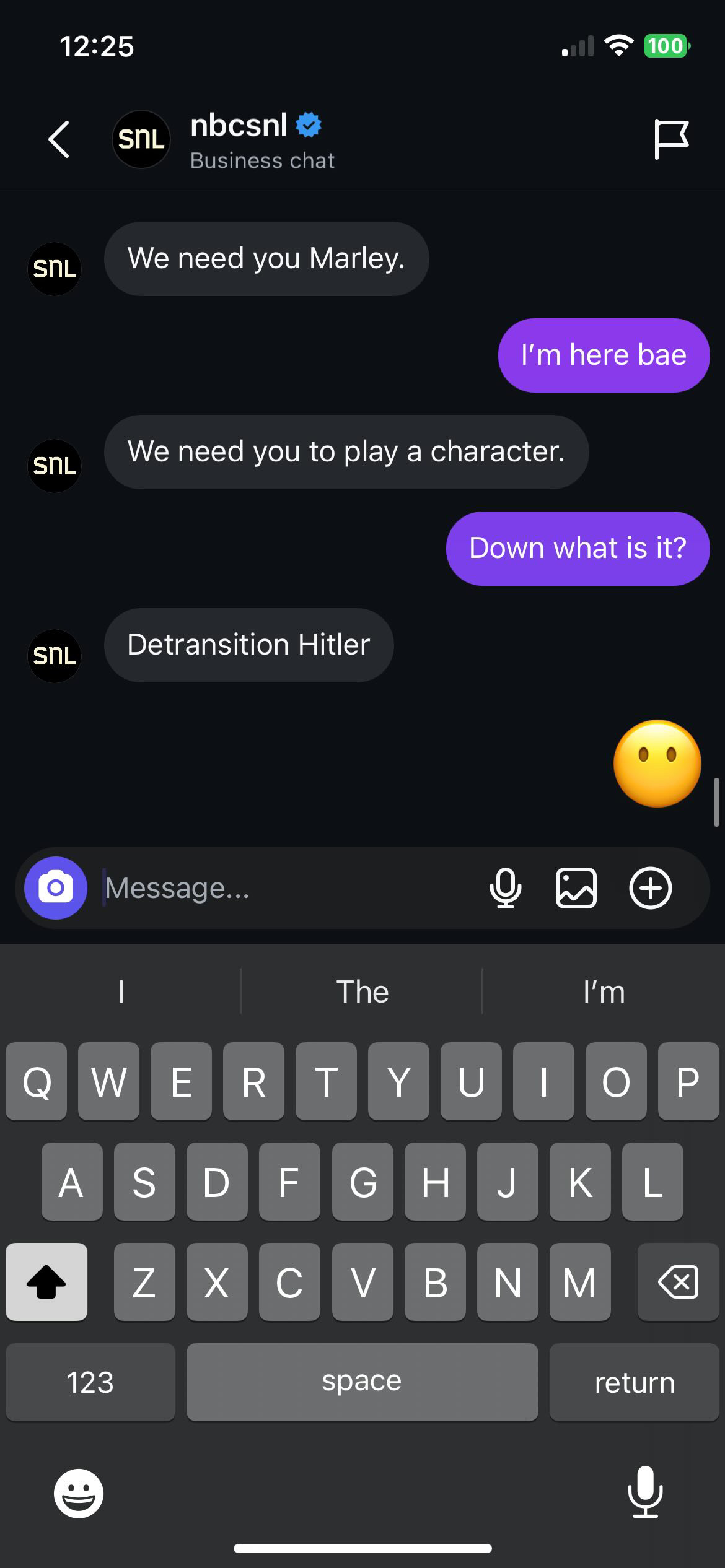Tap the backspace key
The image size is (725, 1568).
point(678,1282)
